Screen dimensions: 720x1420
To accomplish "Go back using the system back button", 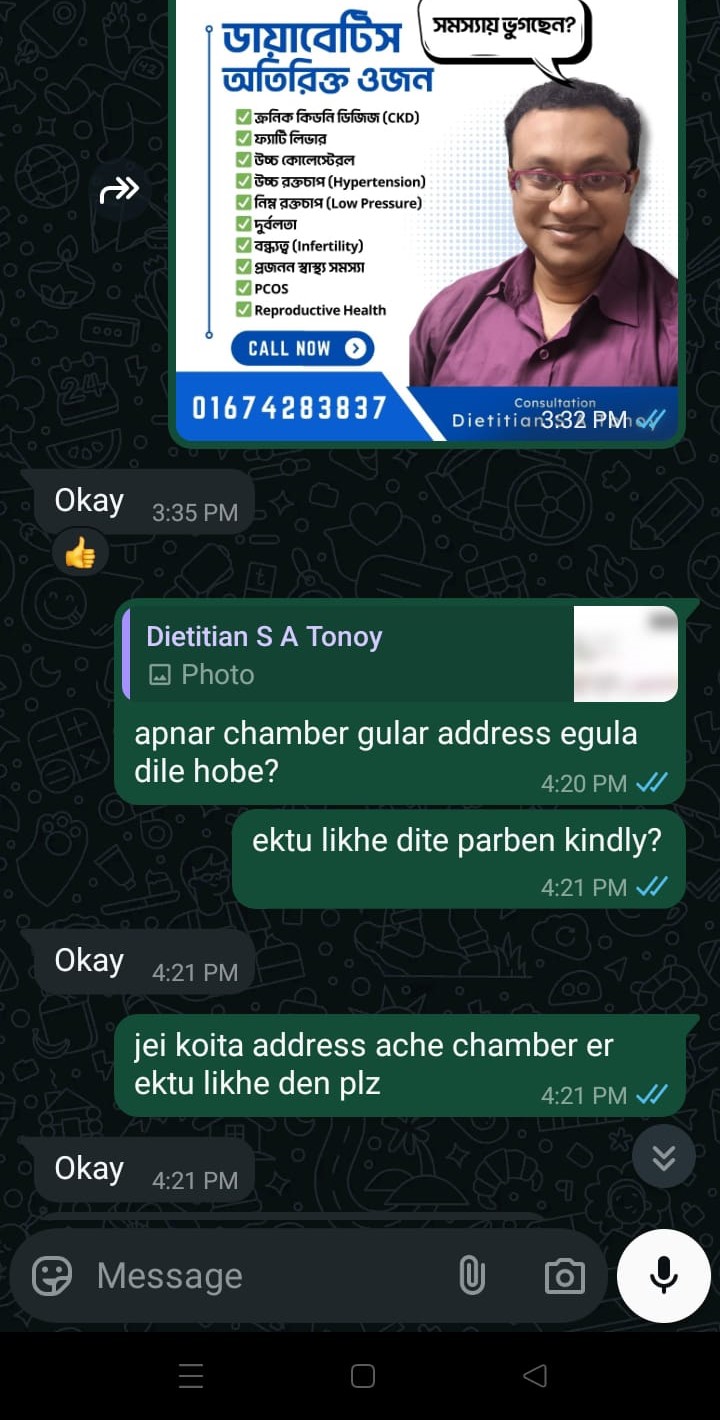I will coord(535,1376).
